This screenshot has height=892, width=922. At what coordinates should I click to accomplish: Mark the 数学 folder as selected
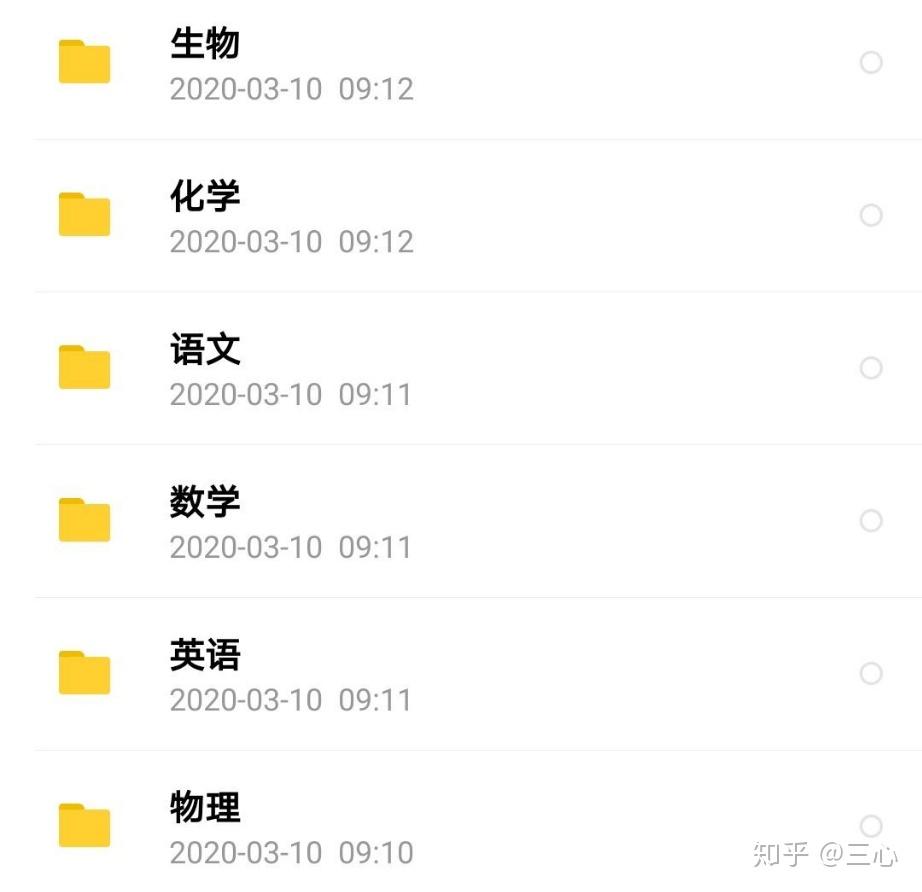871,521
